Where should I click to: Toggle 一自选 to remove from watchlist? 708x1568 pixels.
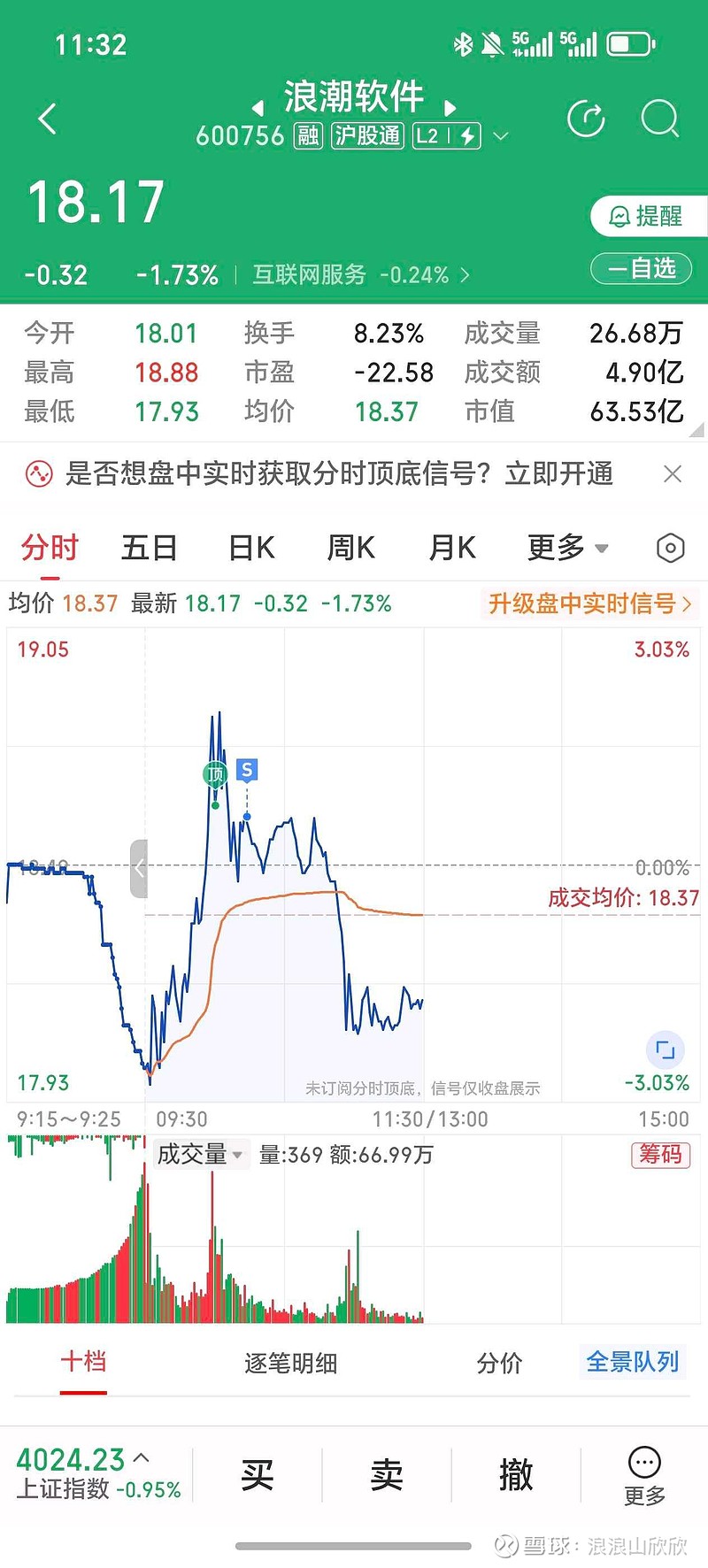[639, 268]
